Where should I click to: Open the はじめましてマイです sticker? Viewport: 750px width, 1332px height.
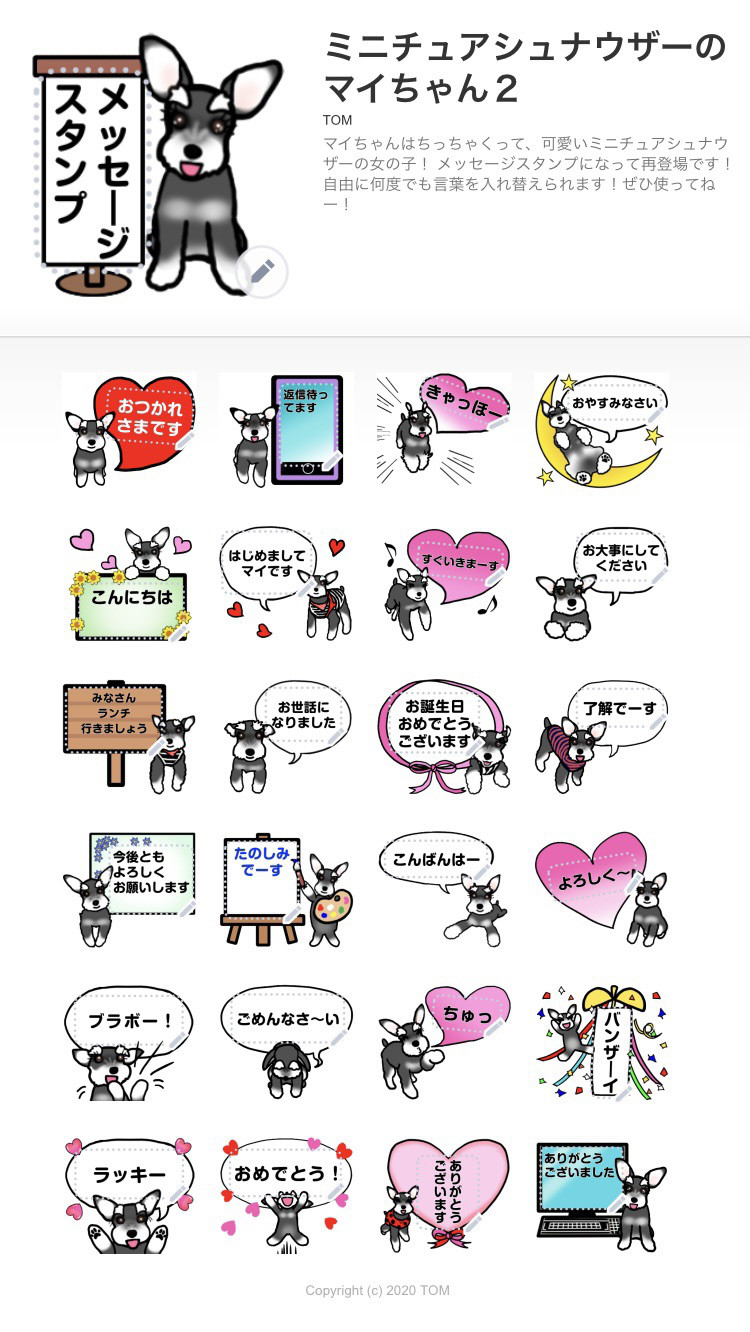286,583
